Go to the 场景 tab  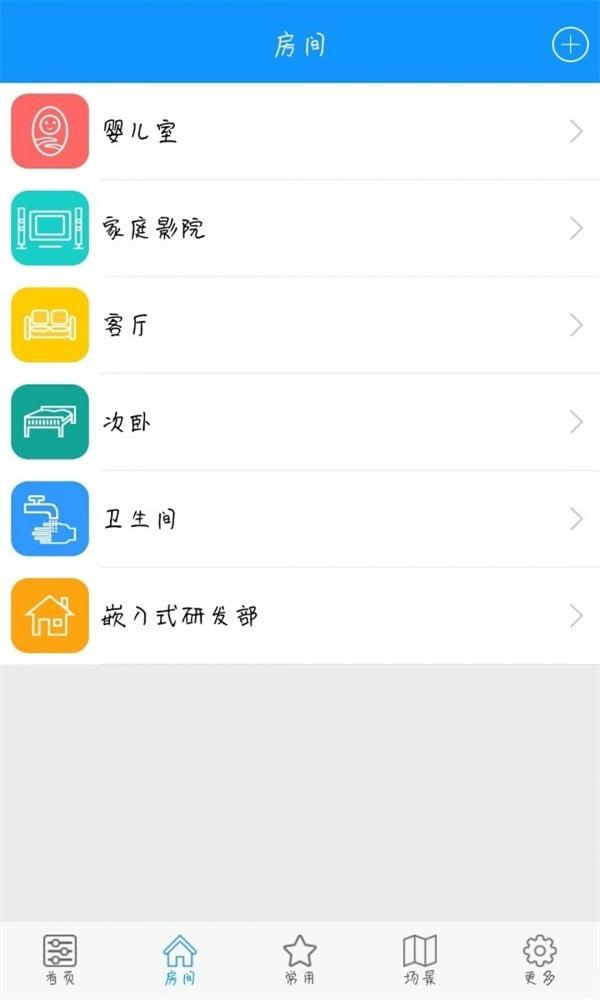420,959
